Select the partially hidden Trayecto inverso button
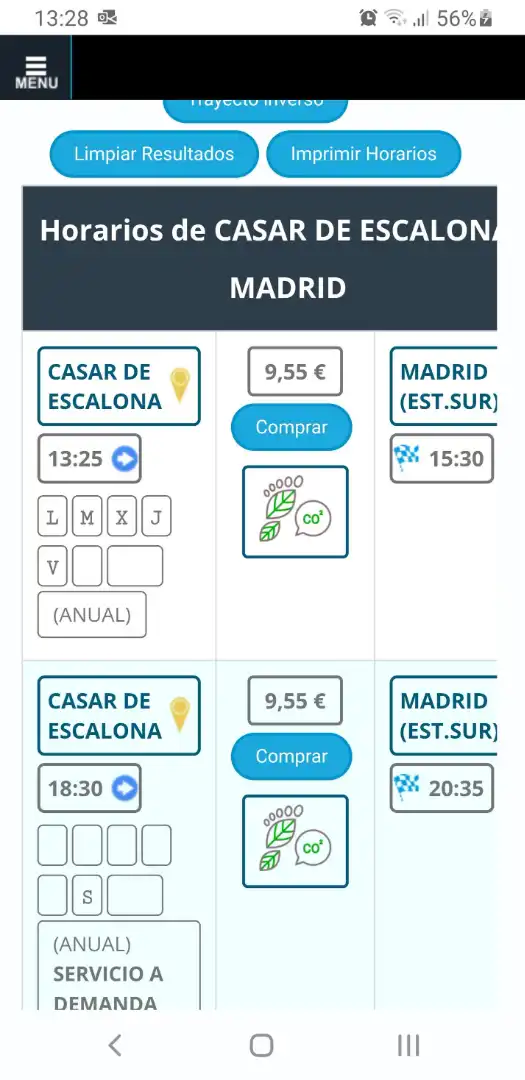 [256, 110]
